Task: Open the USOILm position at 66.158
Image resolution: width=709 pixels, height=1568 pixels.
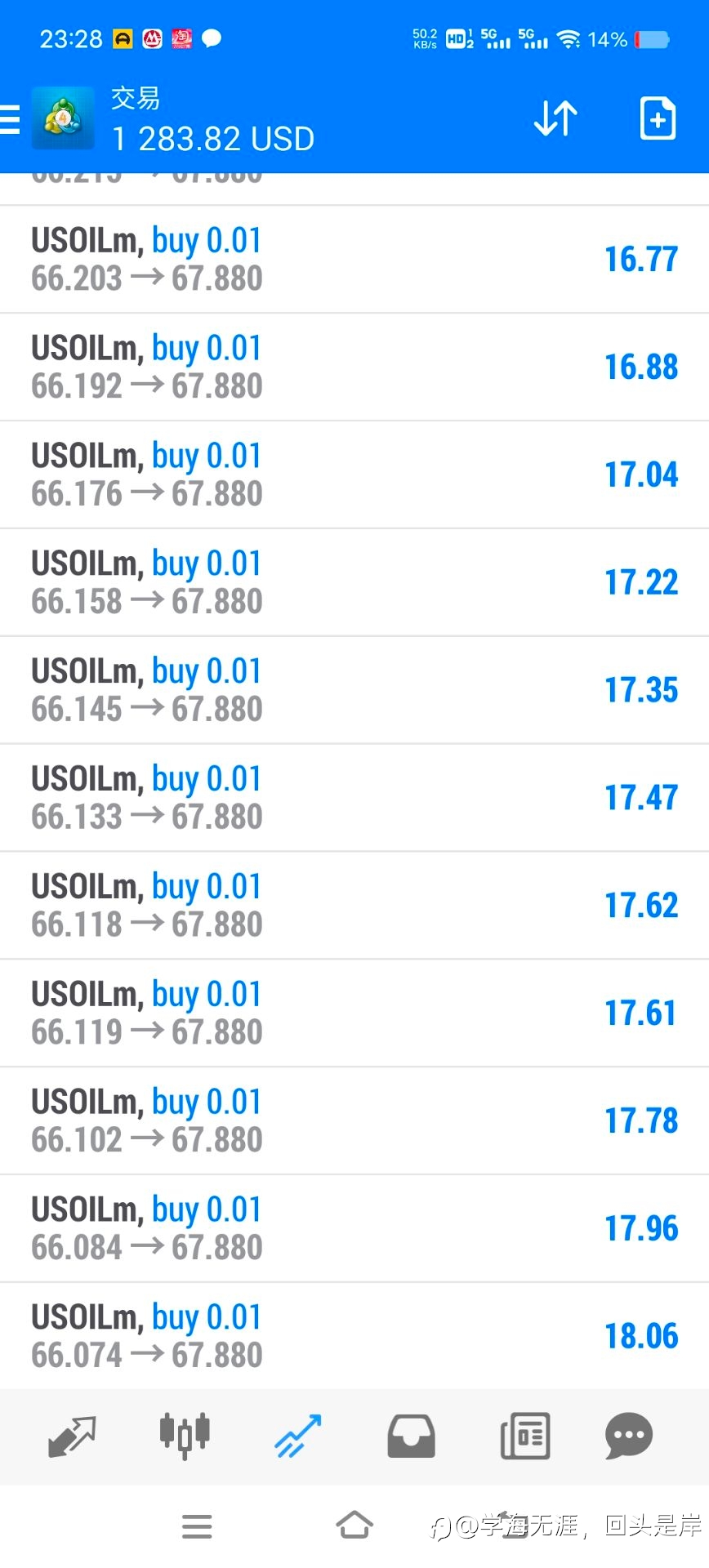Action: pos(354,582)
